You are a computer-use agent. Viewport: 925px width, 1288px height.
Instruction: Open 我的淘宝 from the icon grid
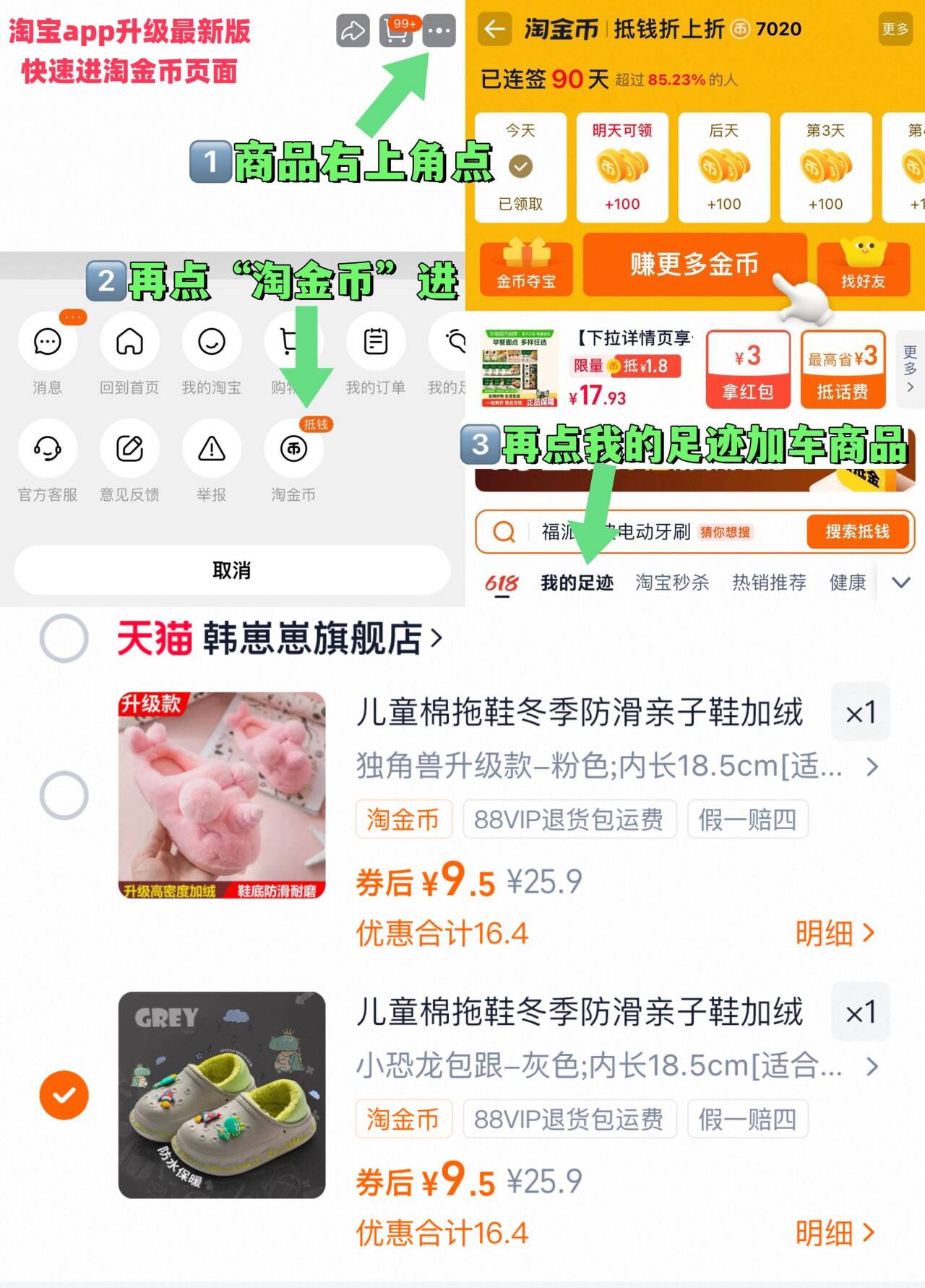pos(211,341)
